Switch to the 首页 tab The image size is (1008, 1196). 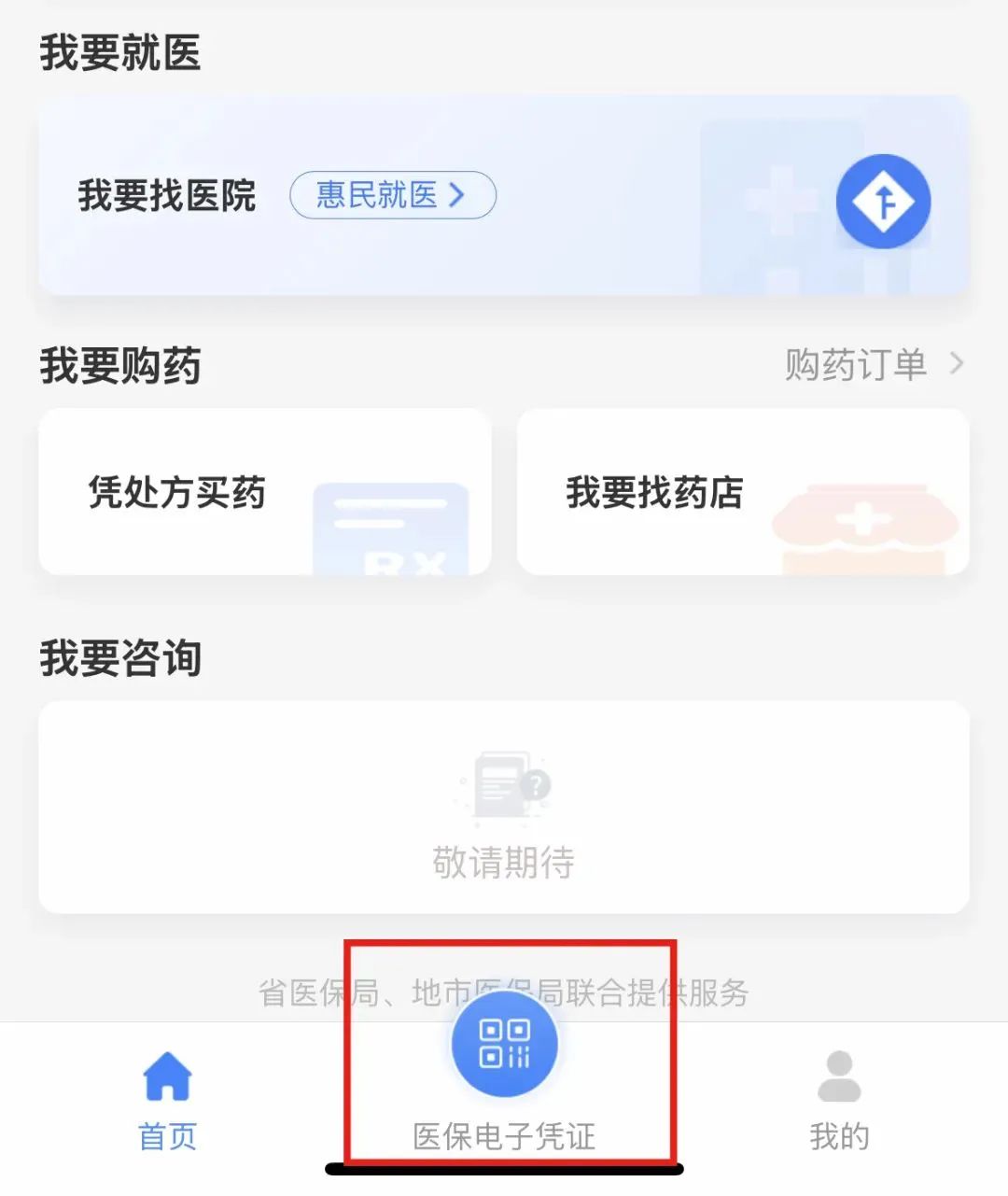pos(167,1098)
